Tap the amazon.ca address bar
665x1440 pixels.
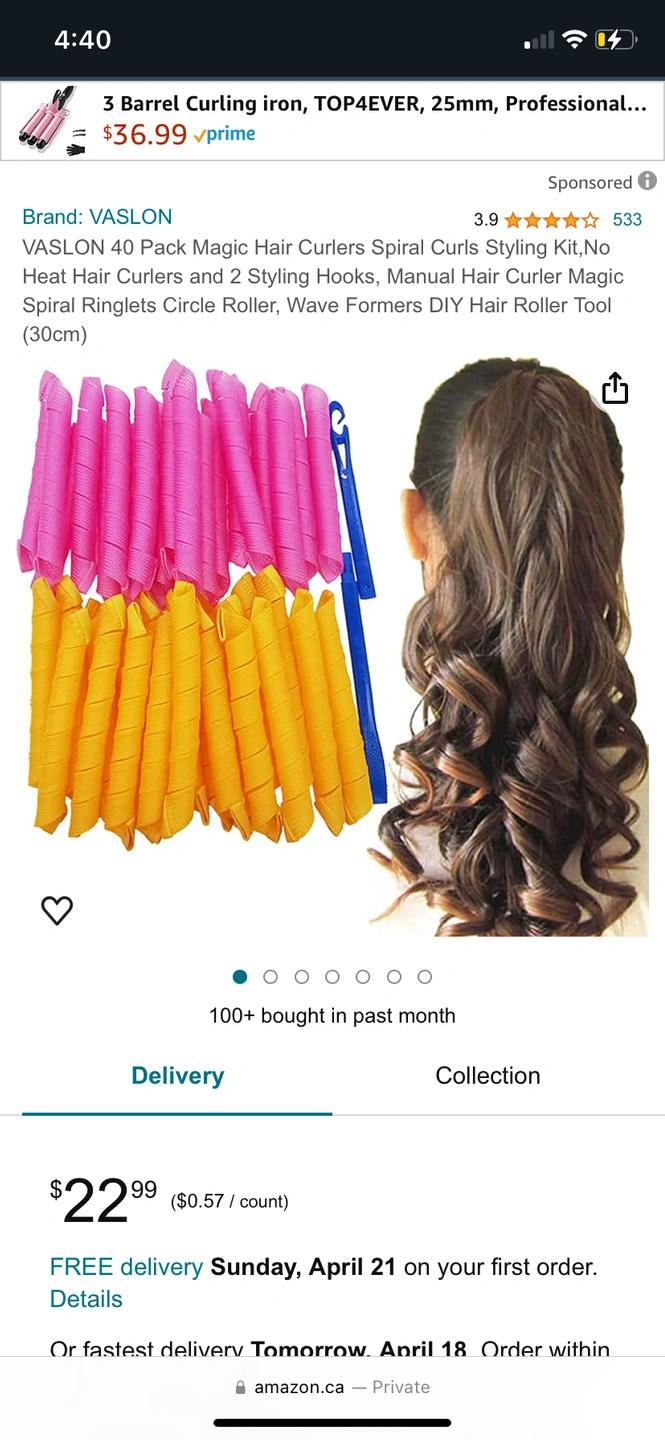tap(332, 1387)
